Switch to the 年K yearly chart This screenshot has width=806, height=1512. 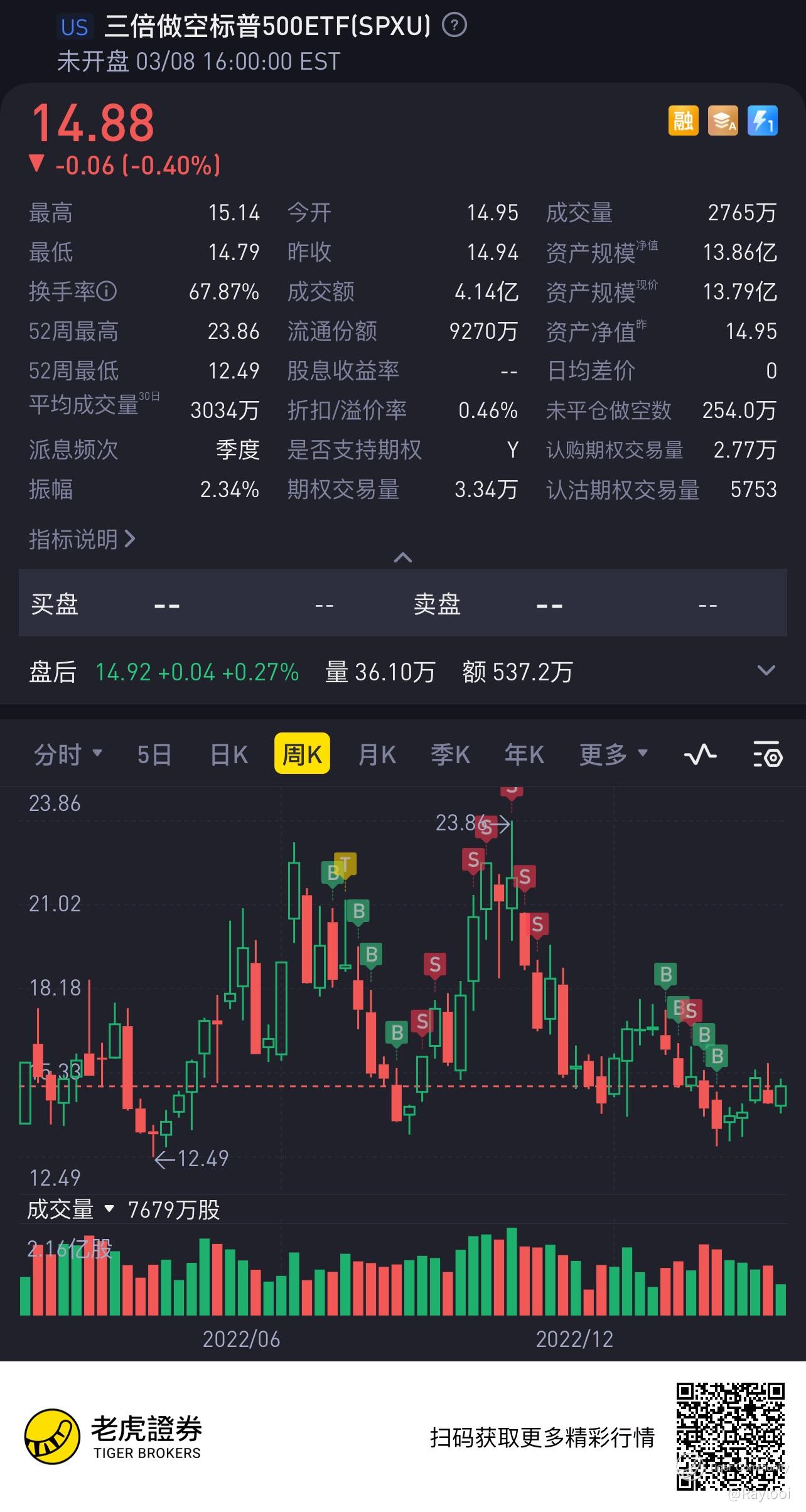point(525,754)
